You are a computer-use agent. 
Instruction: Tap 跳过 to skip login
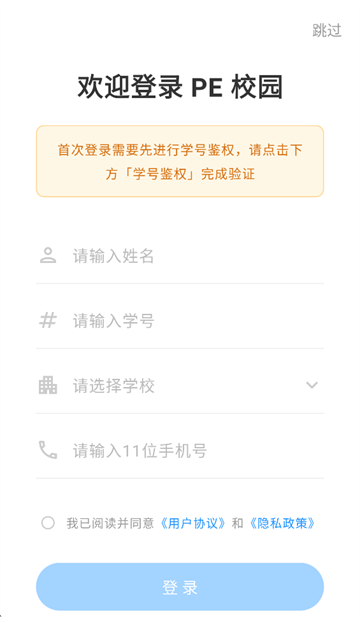point(327,30)
